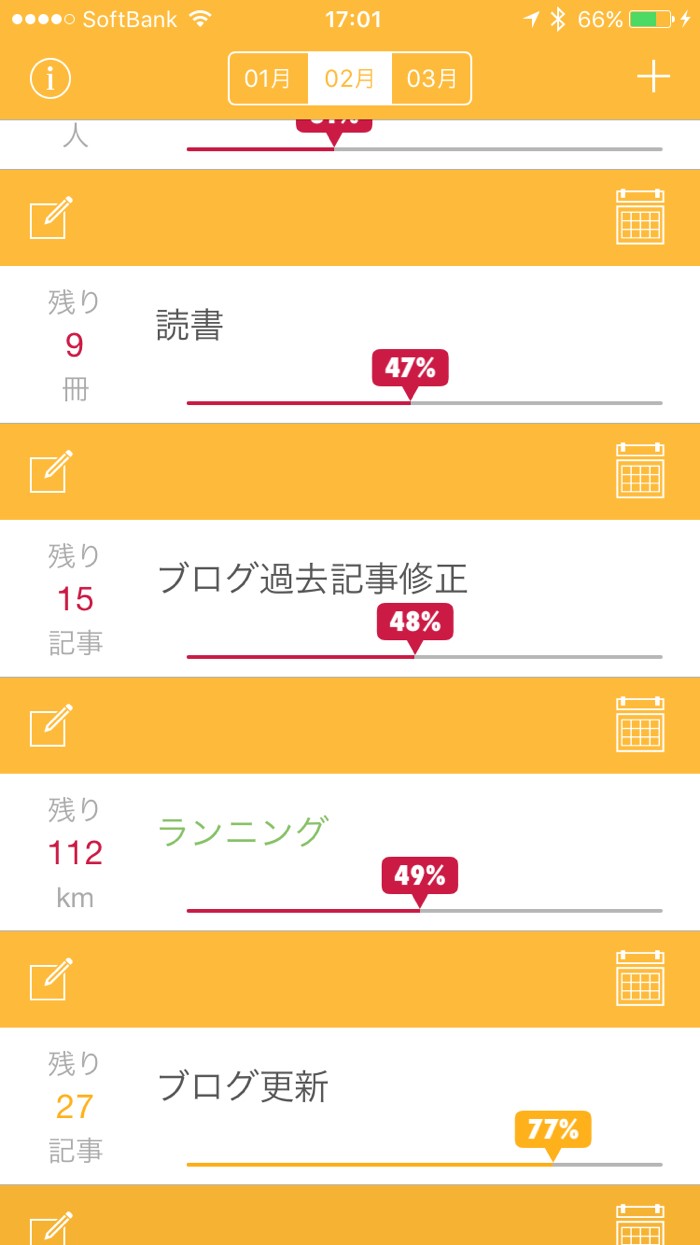700x1245 pixels.
Task: Open the info icon
Action: click(x=50, y=78)
